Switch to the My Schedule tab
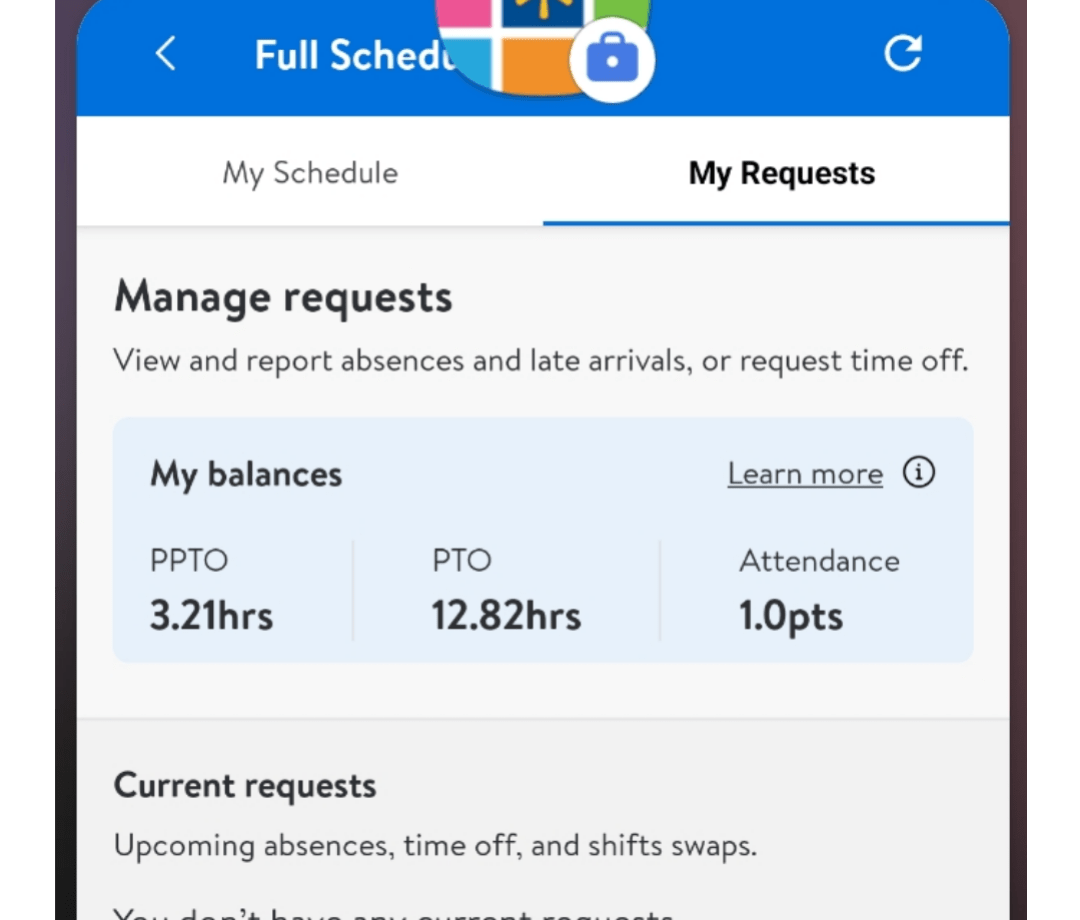The height and width of the screenshot is (920, 1080). (x=310, y=173)
